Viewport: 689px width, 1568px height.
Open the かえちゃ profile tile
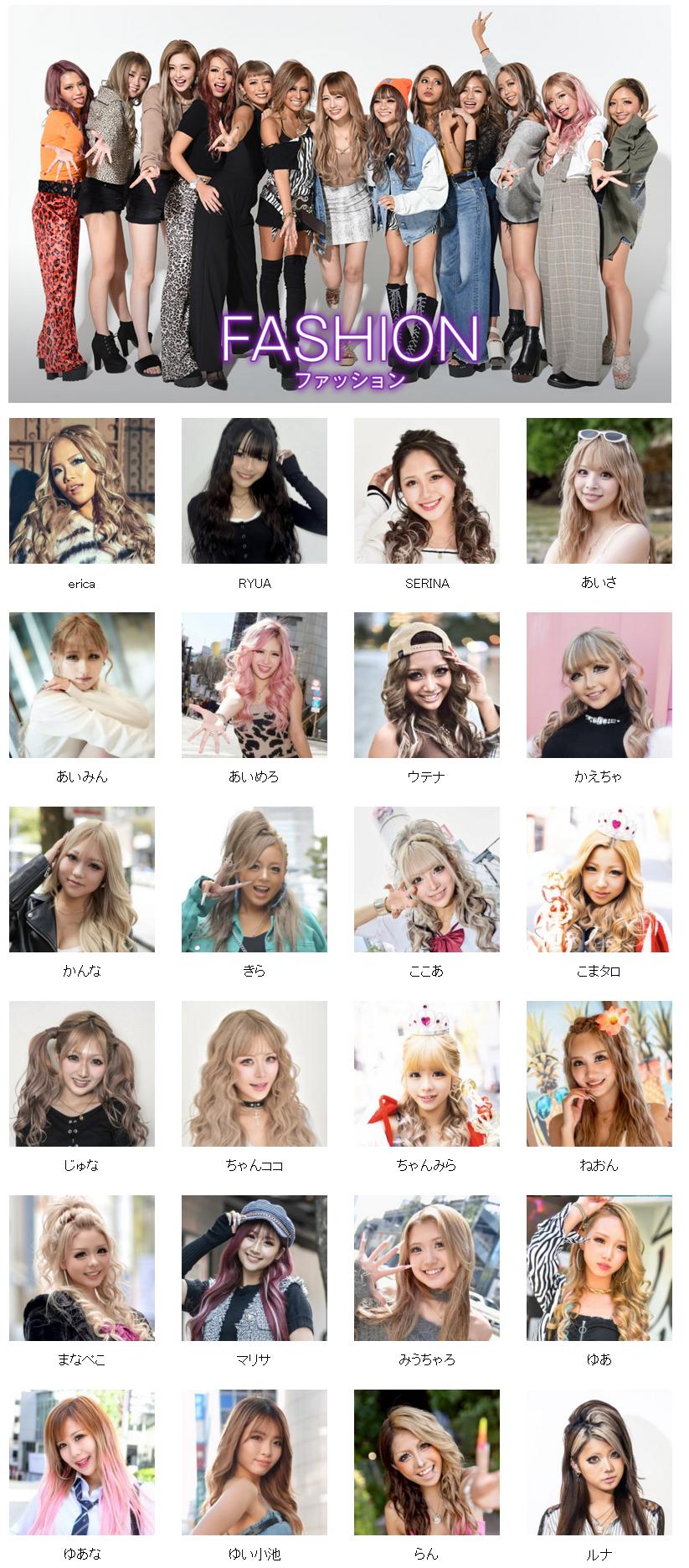coord(599,685)
